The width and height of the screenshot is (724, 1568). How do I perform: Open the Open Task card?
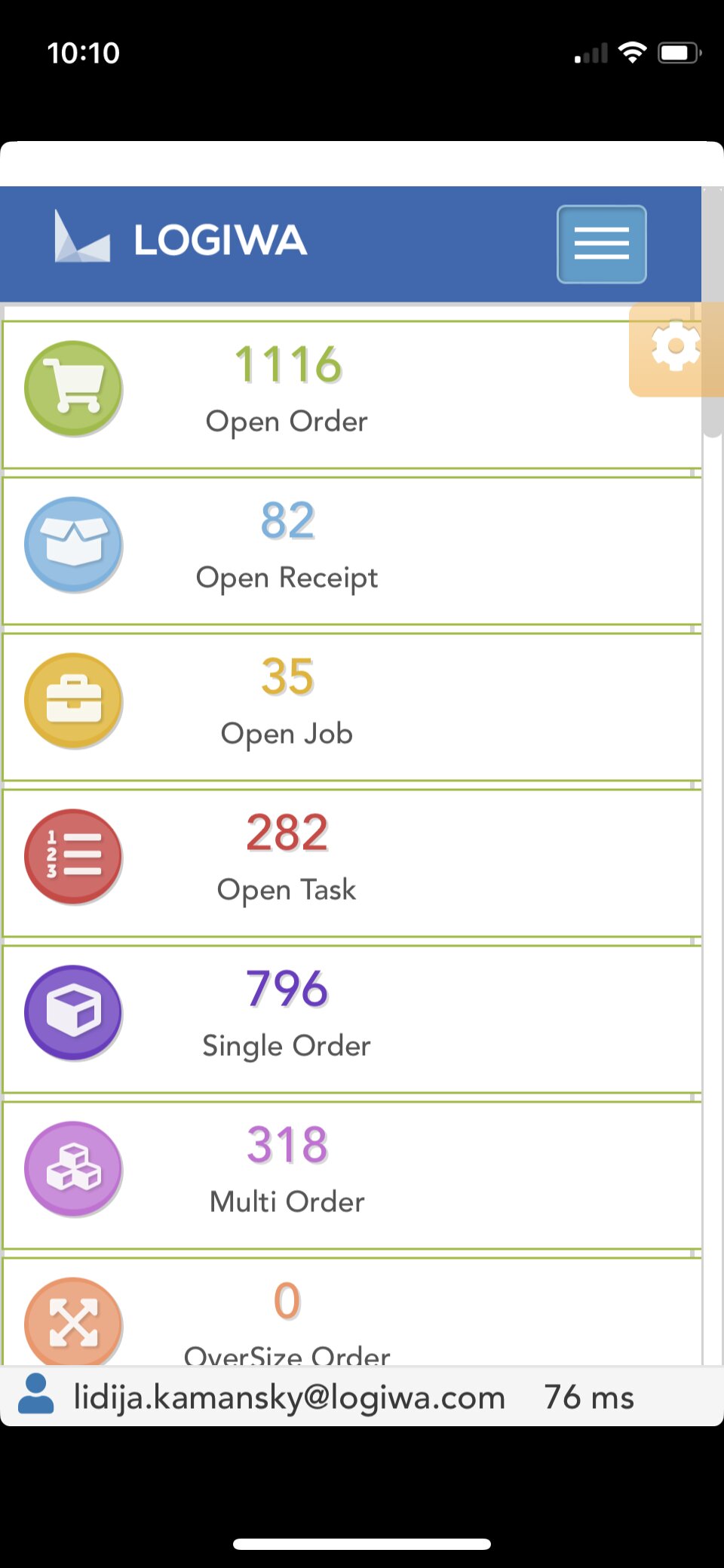tap(287, 863)
